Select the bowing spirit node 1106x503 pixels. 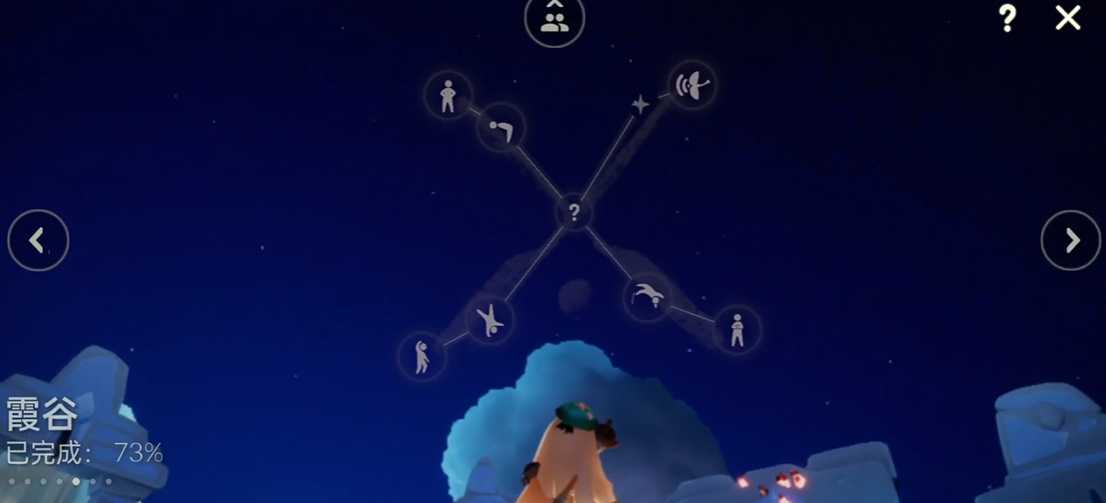[x=501, y=128]
